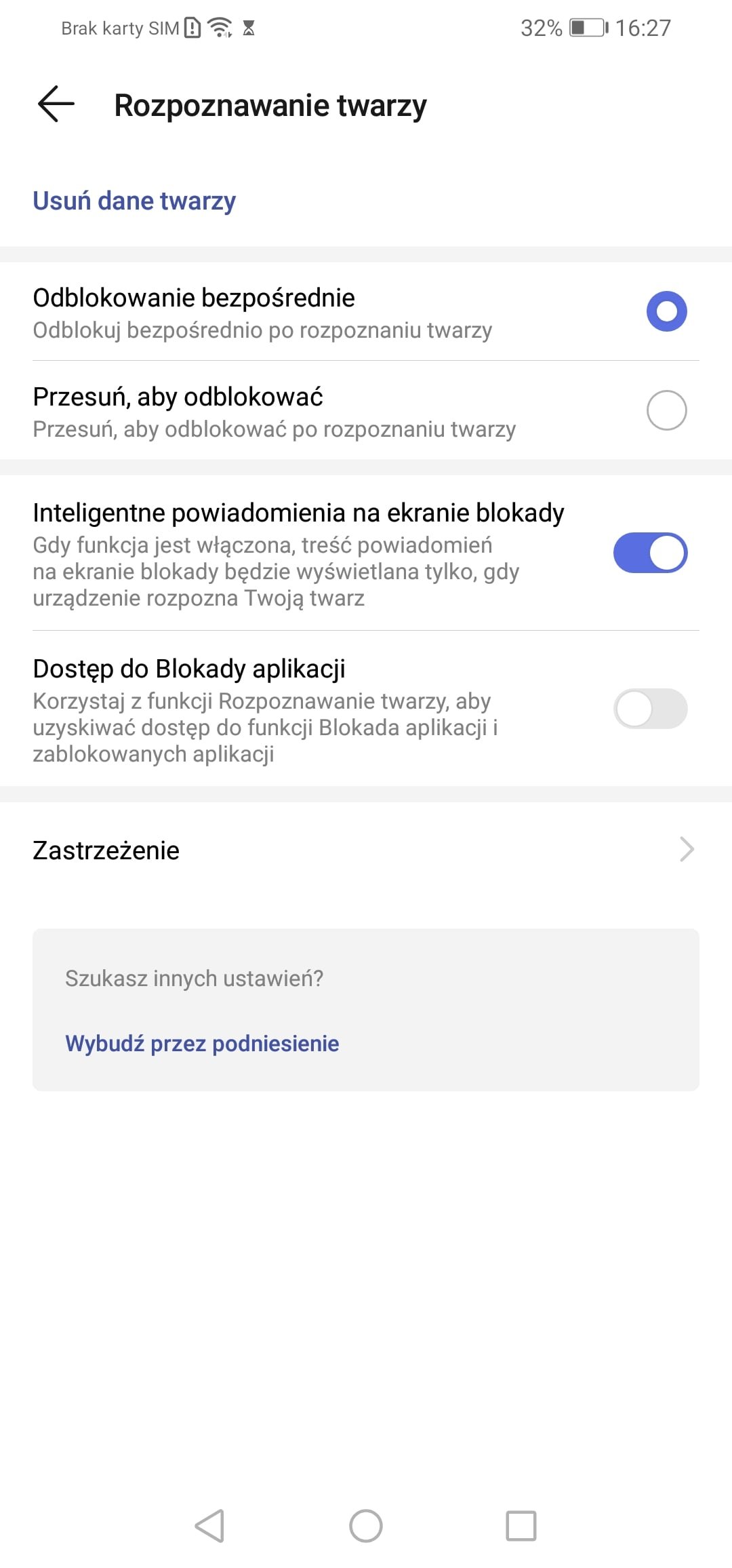The image size is (732, 1568).
Task: Choose Przesuń, aby odblokować option
Action: [x=366, y=411]
